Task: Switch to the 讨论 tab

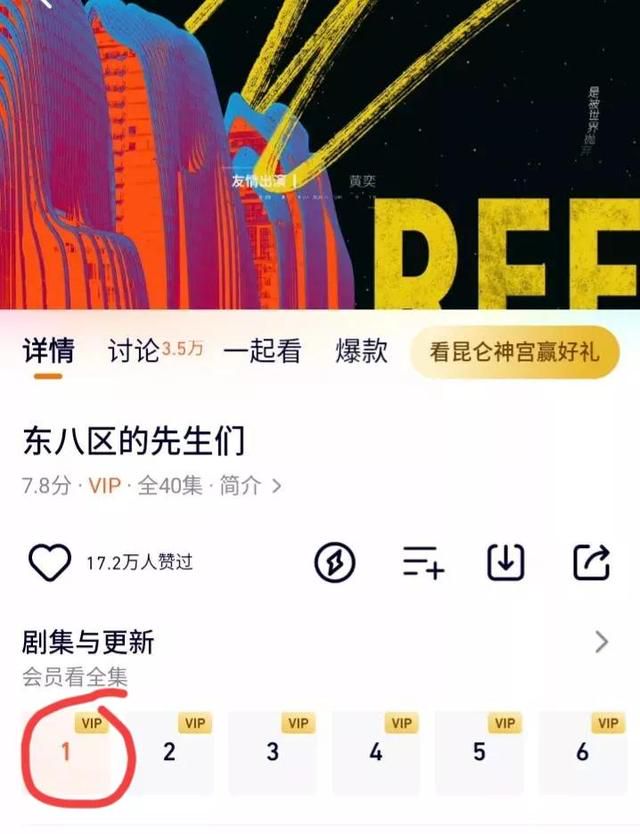Action: coord(133,351)
